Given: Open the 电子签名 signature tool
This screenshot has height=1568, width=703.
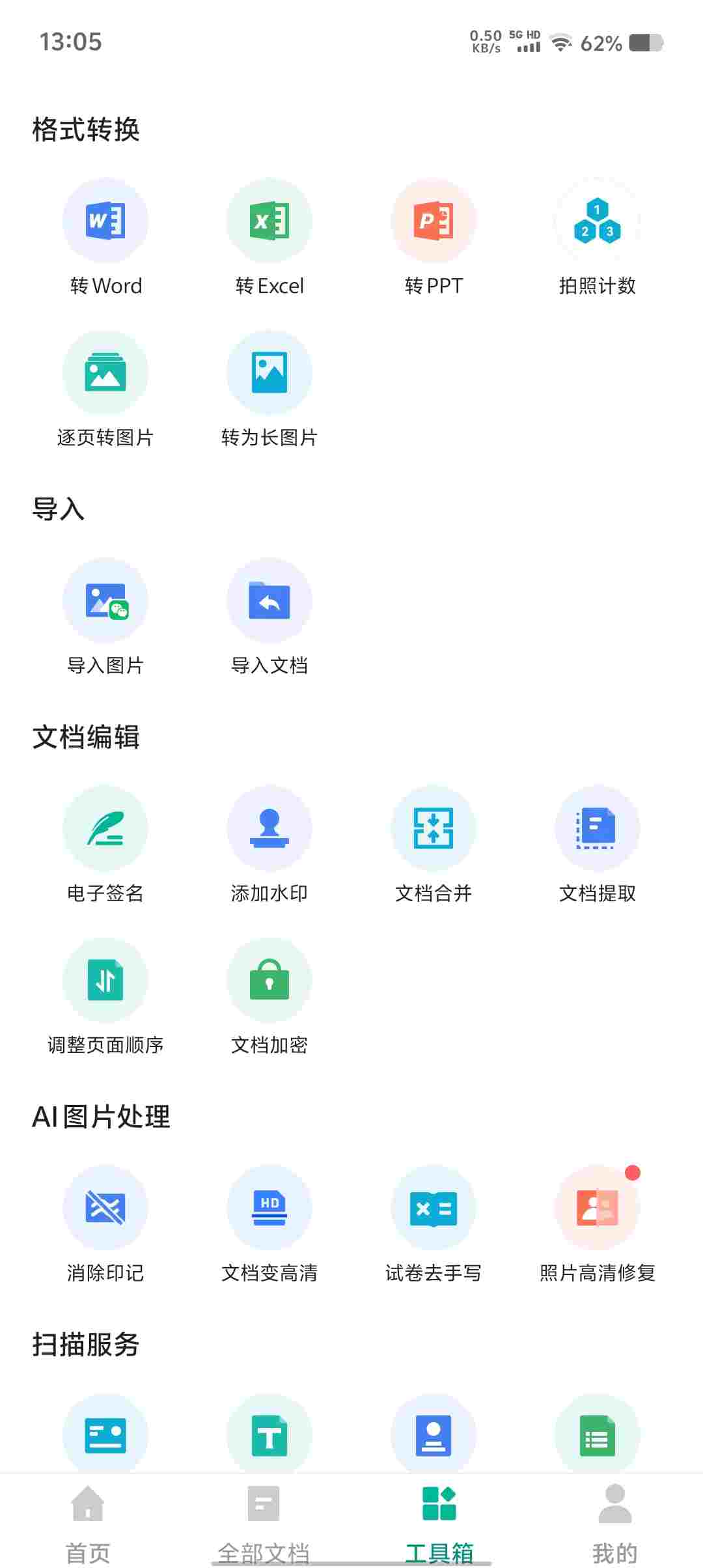Looking at the screenshot, I should (x=105, y=846).
